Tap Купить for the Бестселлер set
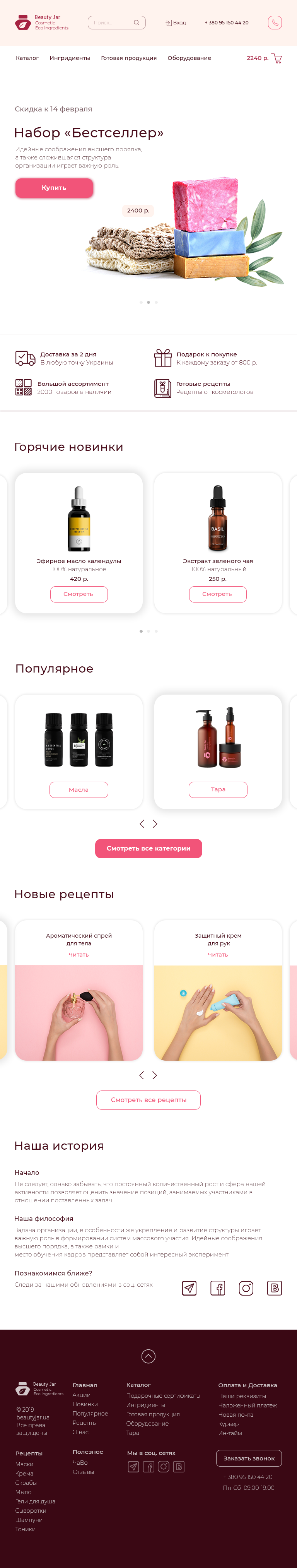 point(54,188)
